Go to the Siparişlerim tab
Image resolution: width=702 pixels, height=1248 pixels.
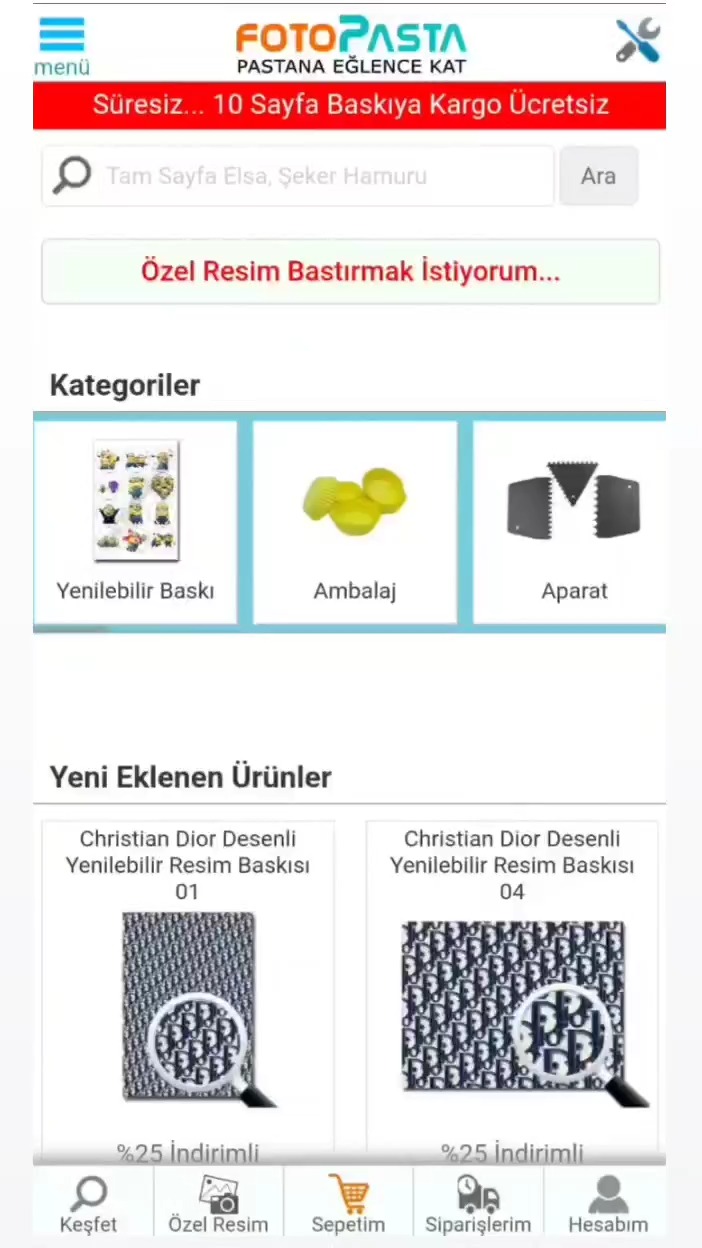(478, 1204)
